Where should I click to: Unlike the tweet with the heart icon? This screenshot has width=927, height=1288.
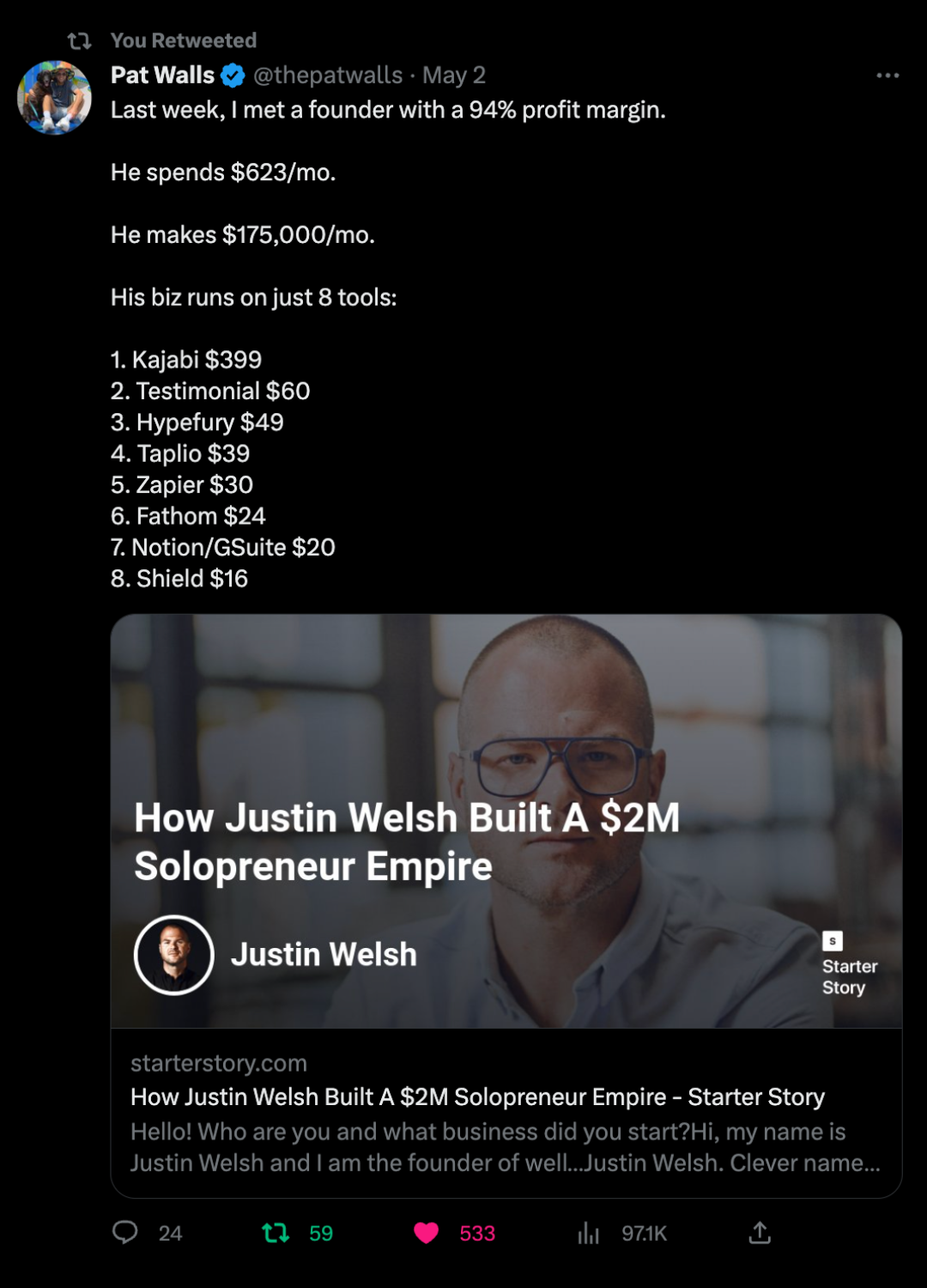click(x=427, y=1233)
